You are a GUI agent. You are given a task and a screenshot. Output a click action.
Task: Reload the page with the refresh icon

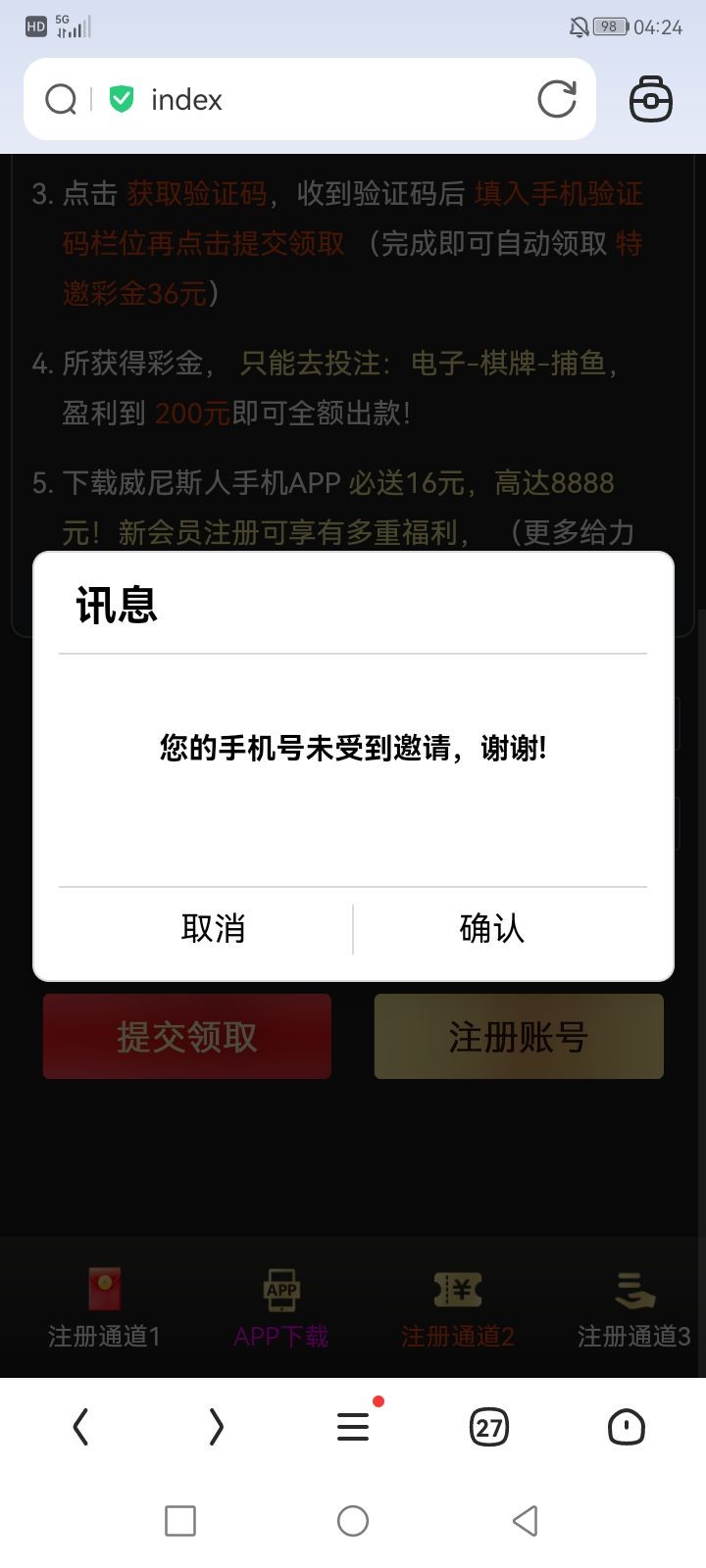[x=557, y=99]
